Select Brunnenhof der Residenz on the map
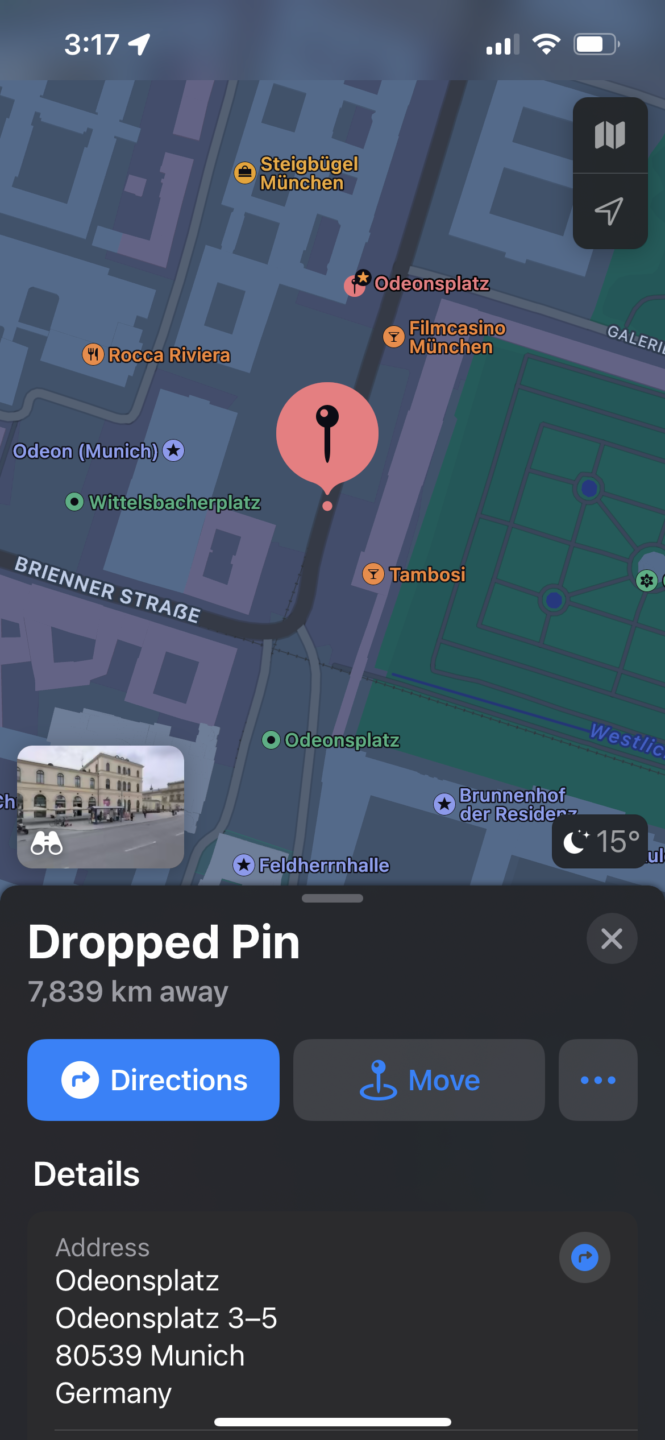Image resolution: width=665 pixels, height=1440 pixels. point(445,804)
